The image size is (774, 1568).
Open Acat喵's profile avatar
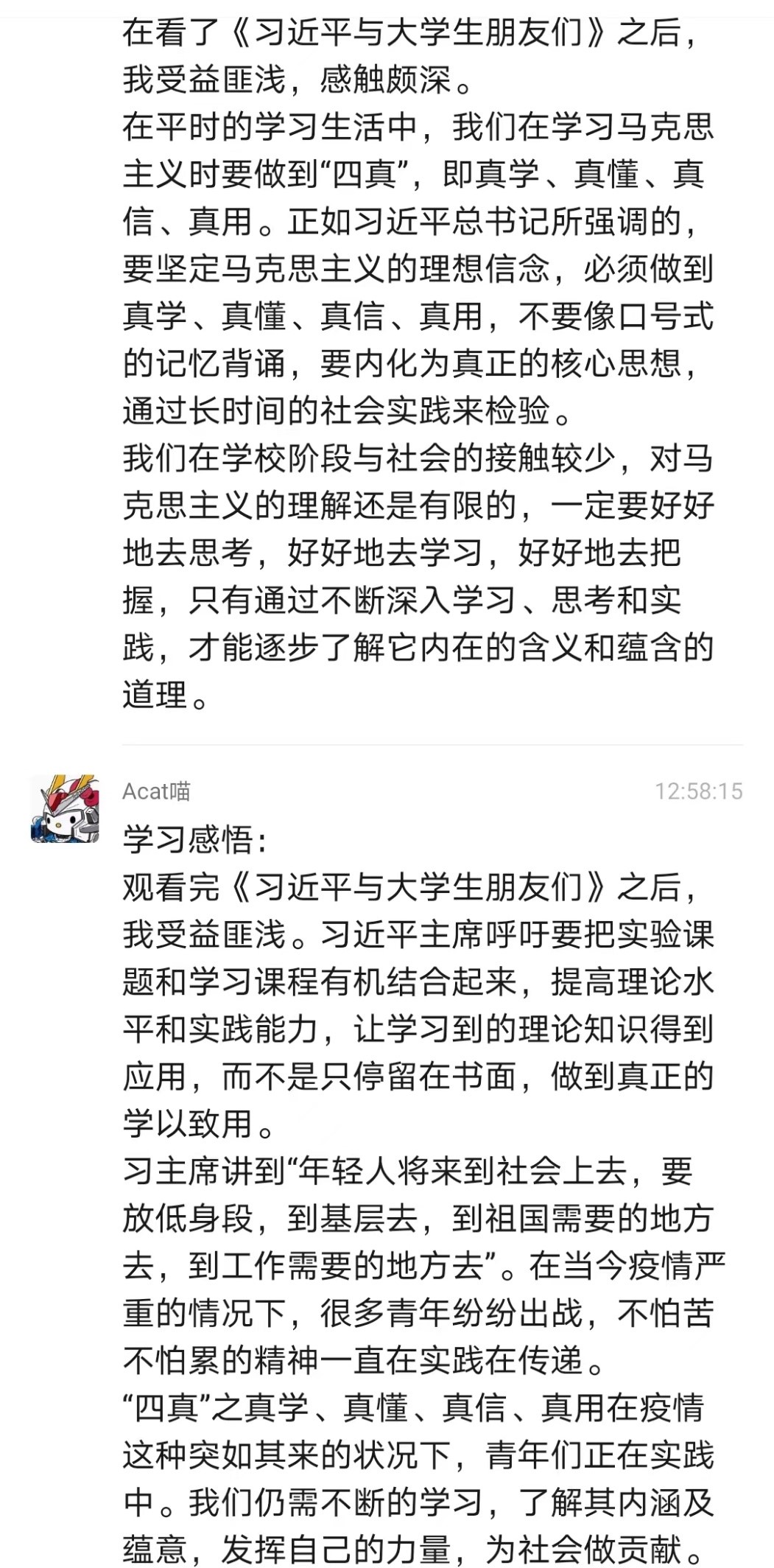(x=65, y=808)
